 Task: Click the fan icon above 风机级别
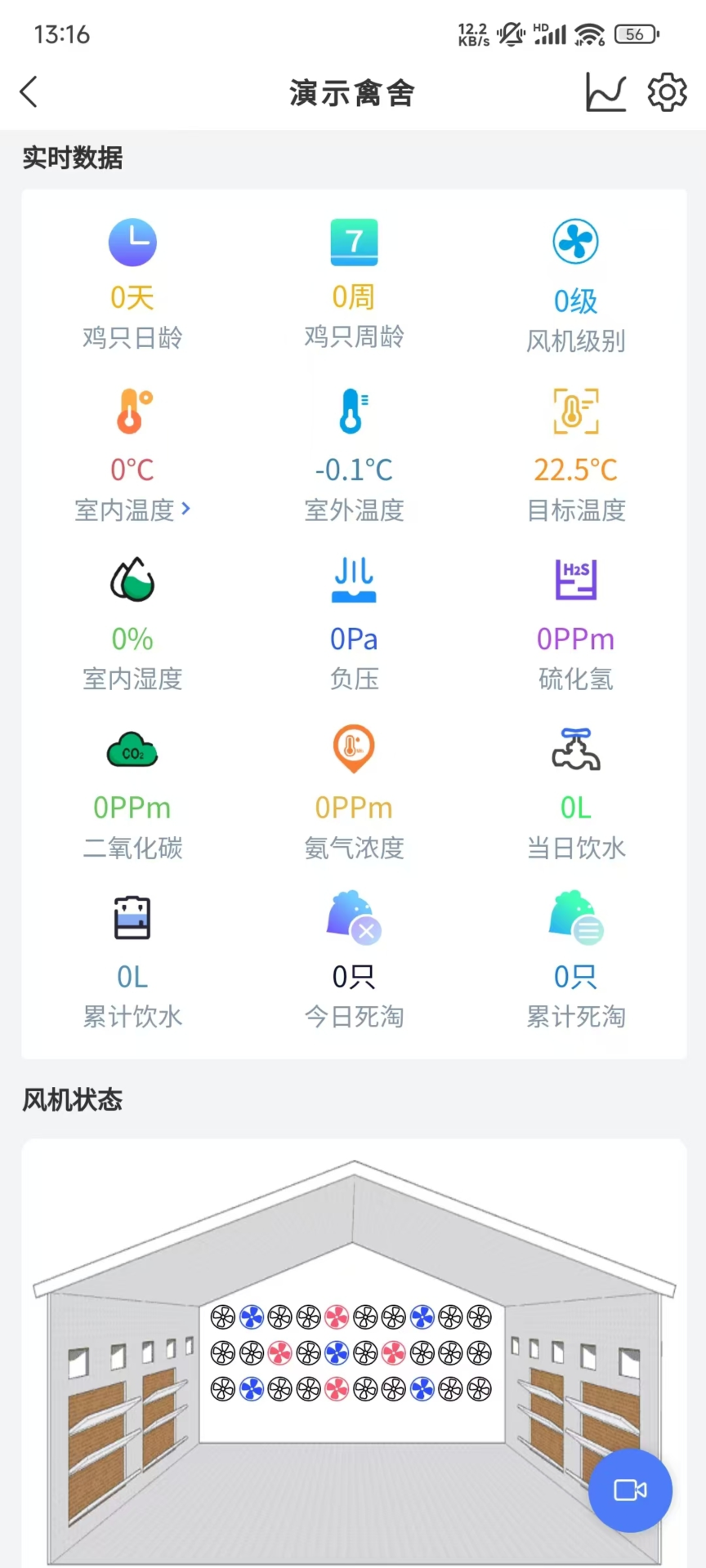(575, 242)
